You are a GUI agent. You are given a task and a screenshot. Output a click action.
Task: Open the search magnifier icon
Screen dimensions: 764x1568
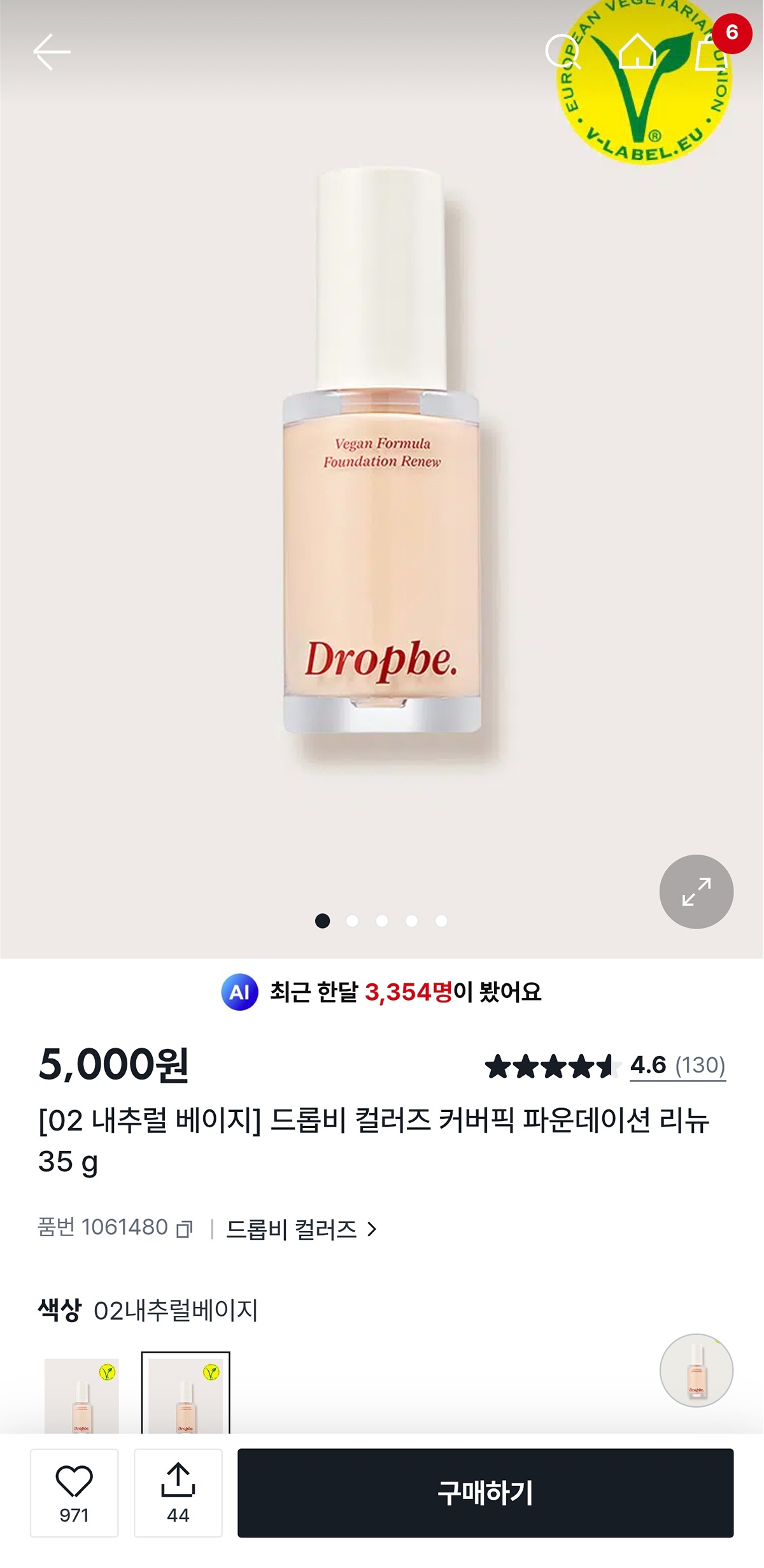pyautogui.click(x=563, y=51)
